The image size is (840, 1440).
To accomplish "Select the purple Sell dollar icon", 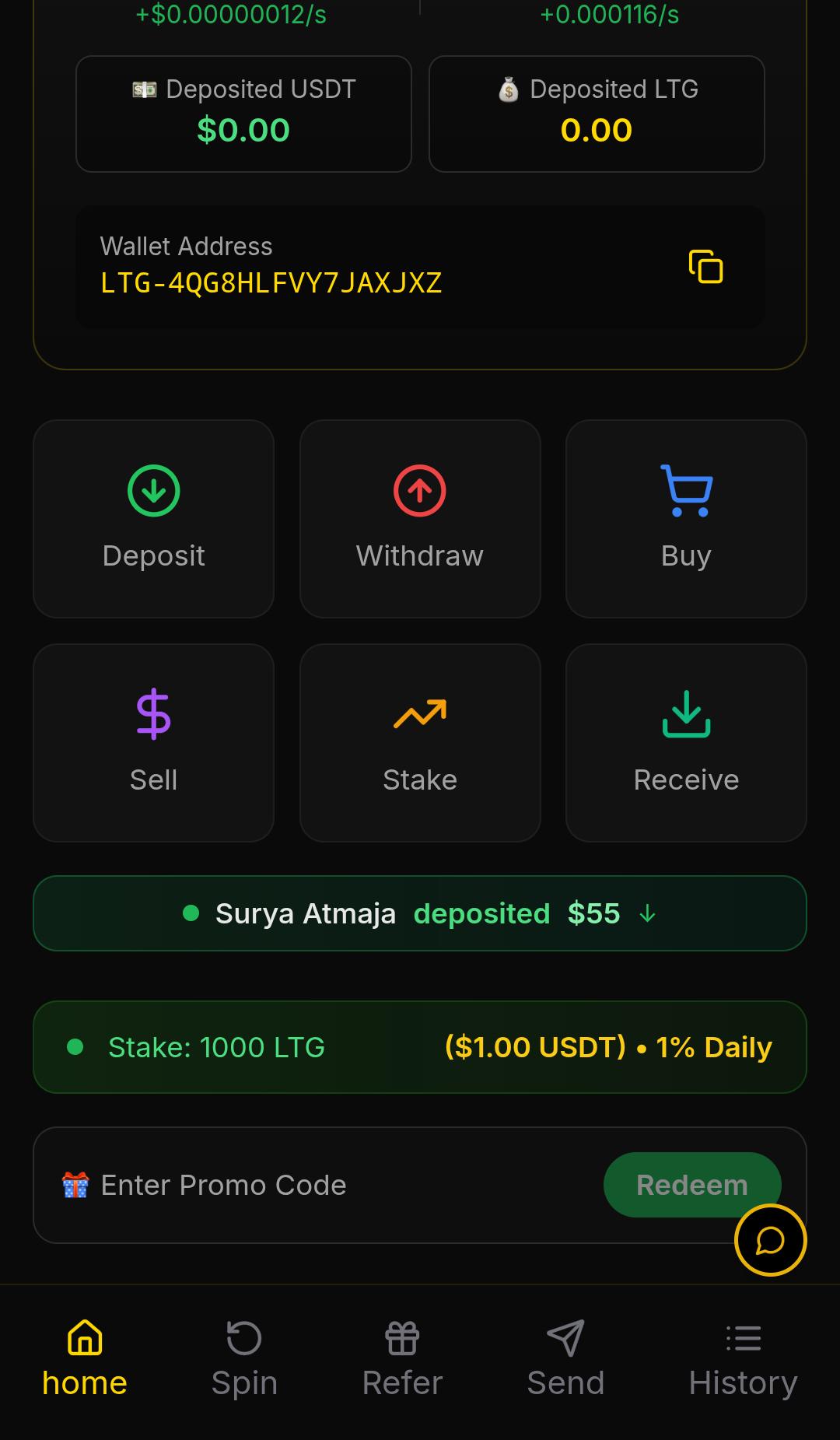I will point(153,713).
